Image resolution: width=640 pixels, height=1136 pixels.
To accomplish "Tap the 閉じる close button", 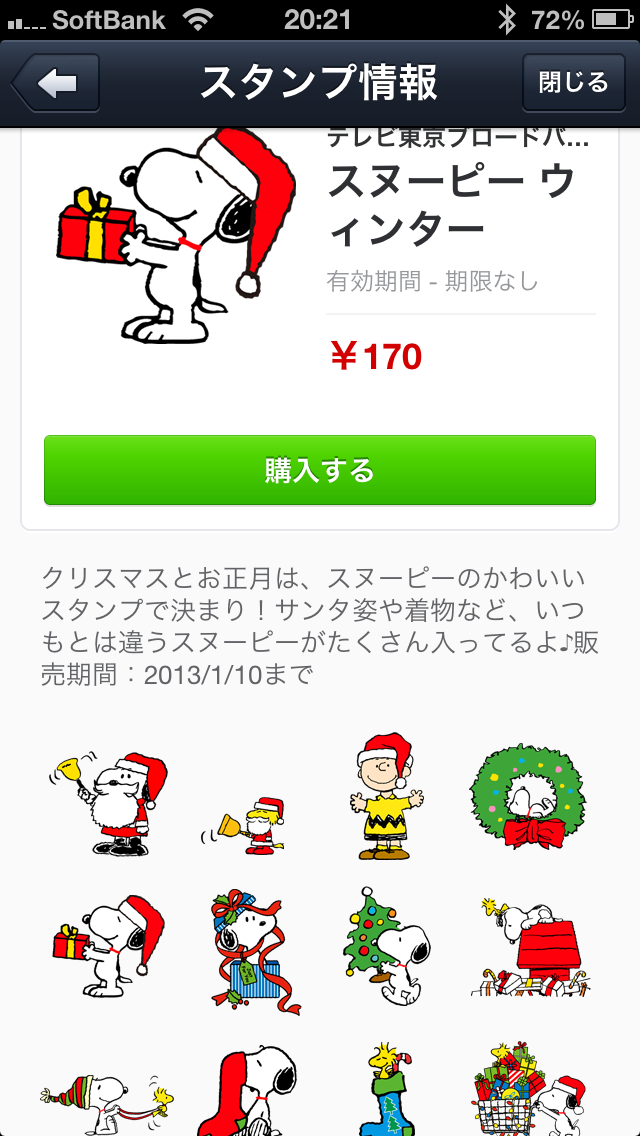I will click(x=573, y=83).
